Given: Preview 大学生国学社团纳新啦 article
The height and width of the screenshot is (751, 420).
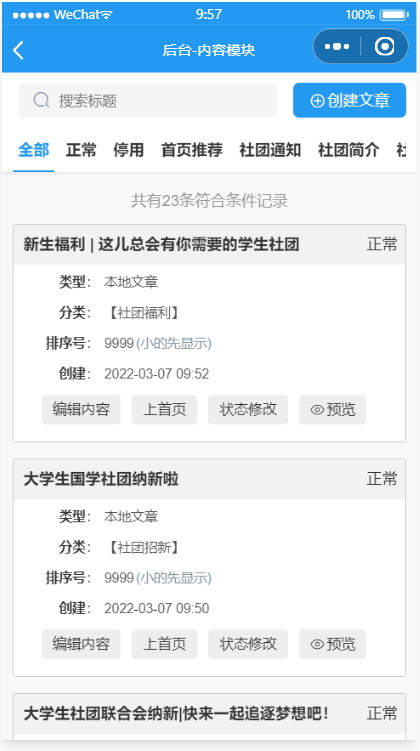Looking at the screenshot, I should (x=333, y=644).
